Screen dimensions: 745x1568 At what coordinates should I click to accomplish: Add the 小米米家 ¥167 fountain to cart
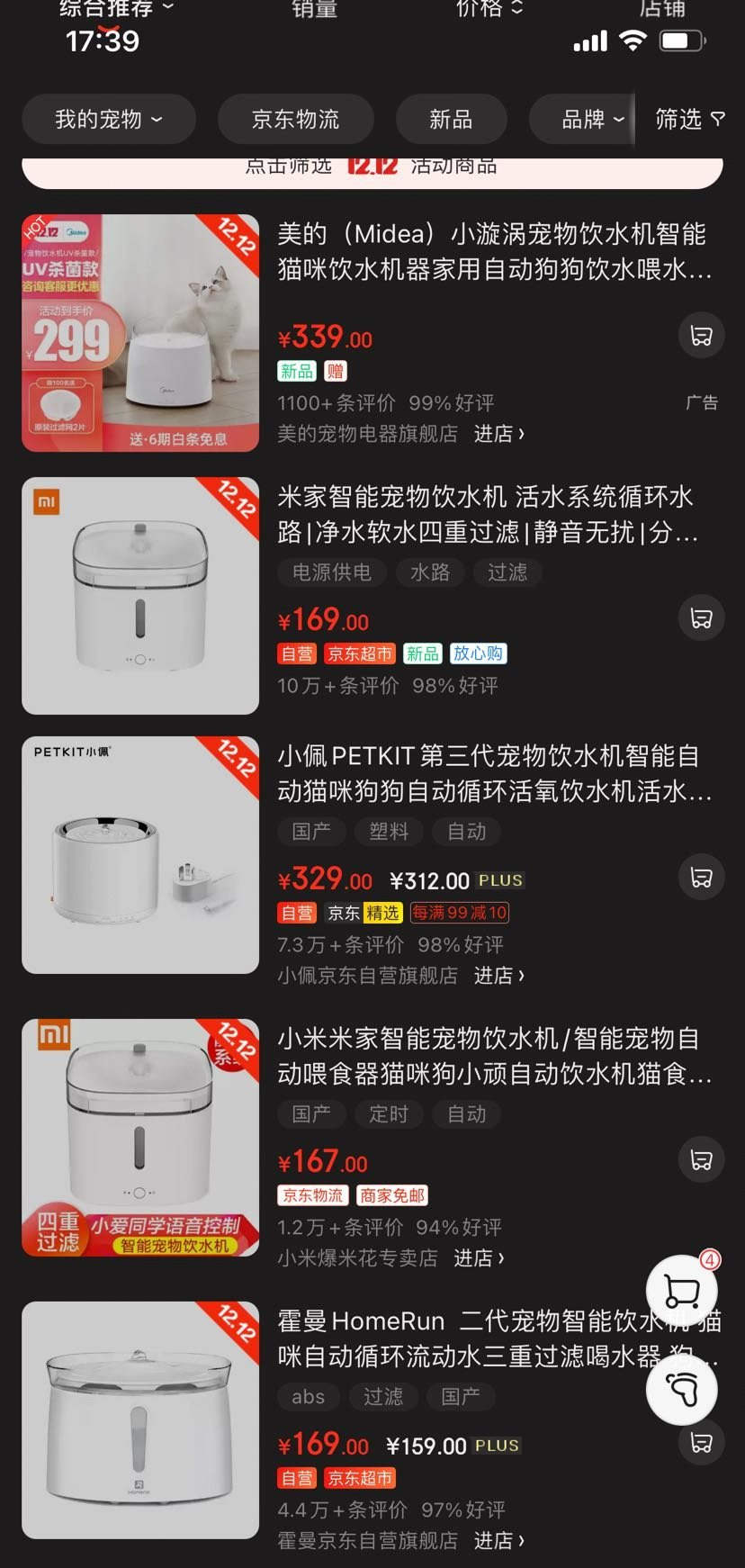[701, 1160]
